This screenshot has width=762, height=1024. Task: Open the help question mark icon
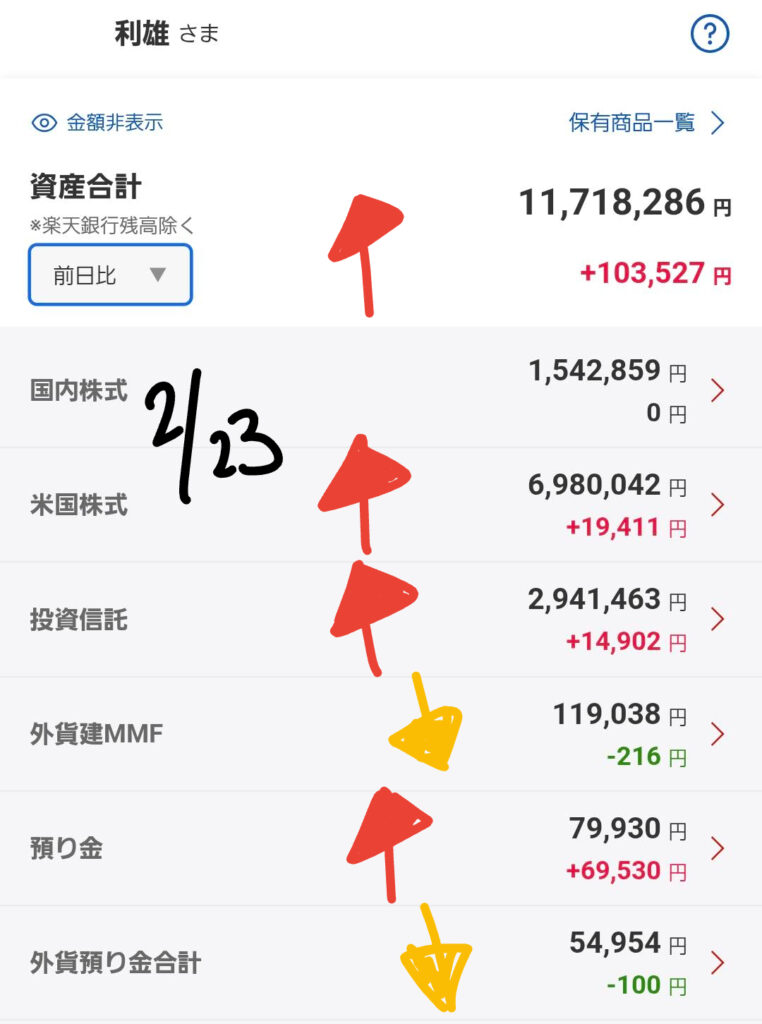pos(710,35)
